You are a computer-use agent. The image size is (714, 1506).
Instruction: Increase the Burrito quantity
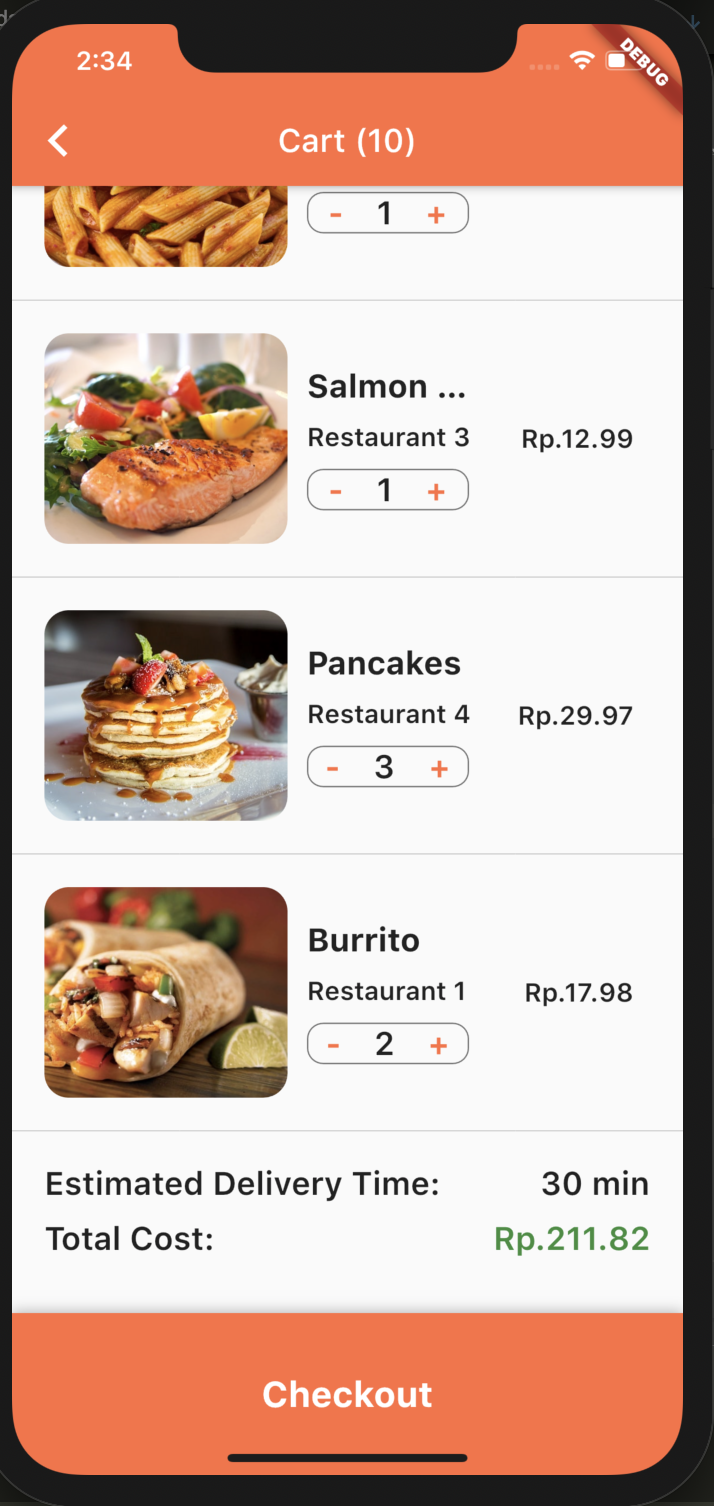coord(438,1045)
